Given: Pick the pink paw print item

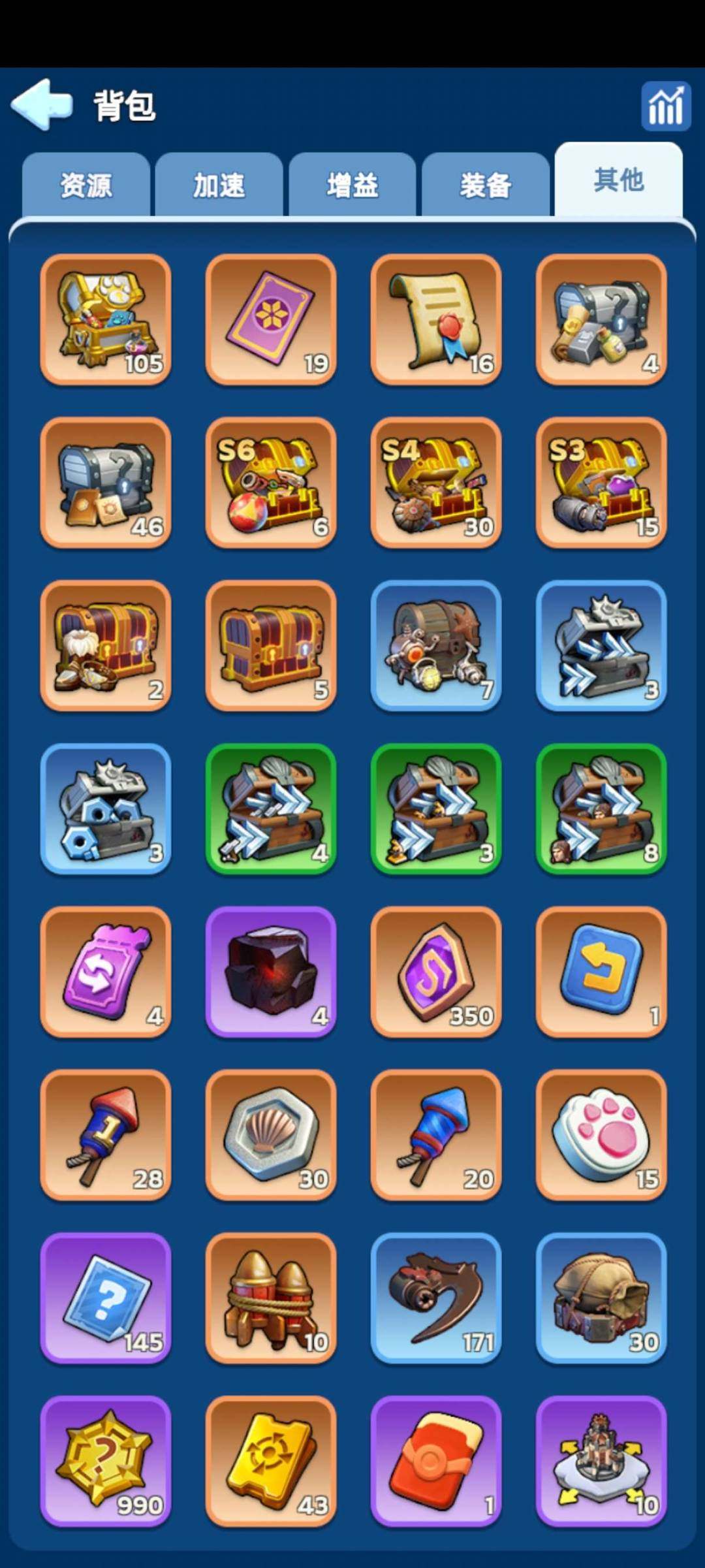Looking at the screenshot, I should [601, 1134].
